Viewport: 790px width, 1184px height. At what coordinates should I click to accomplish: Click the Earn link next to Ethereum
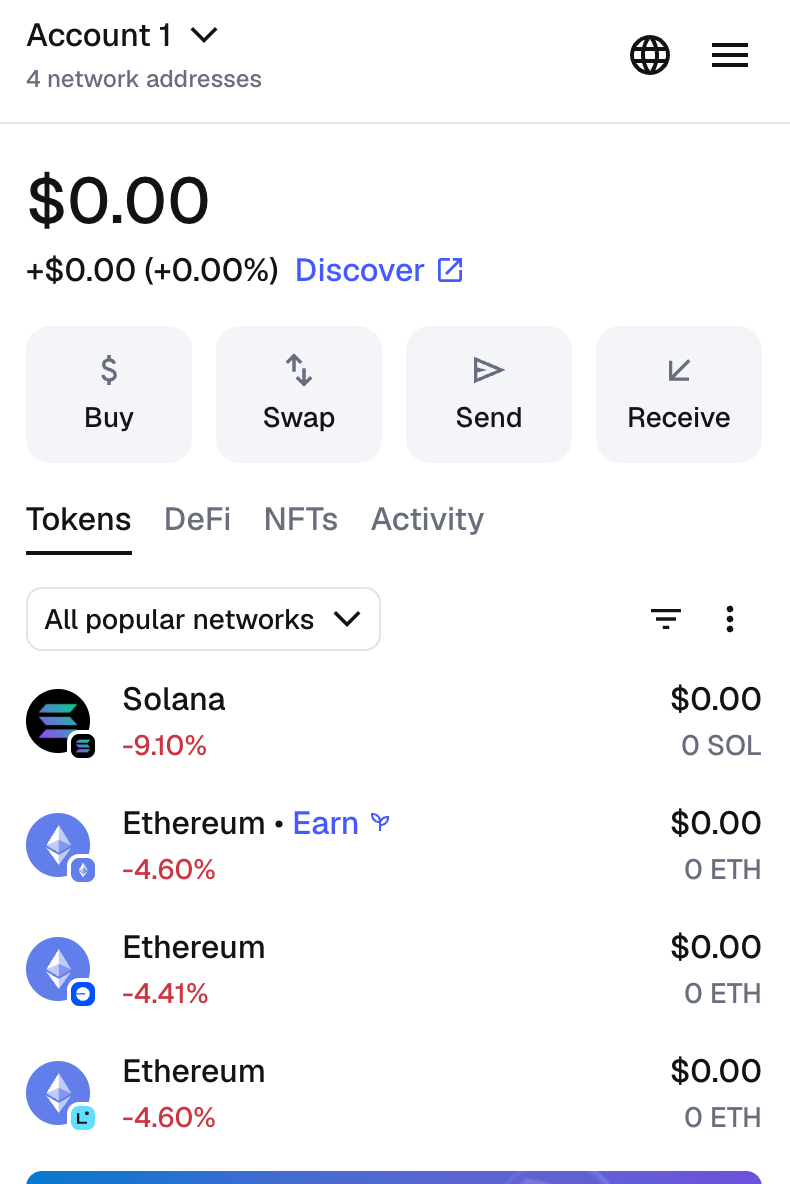coord(325,823)
